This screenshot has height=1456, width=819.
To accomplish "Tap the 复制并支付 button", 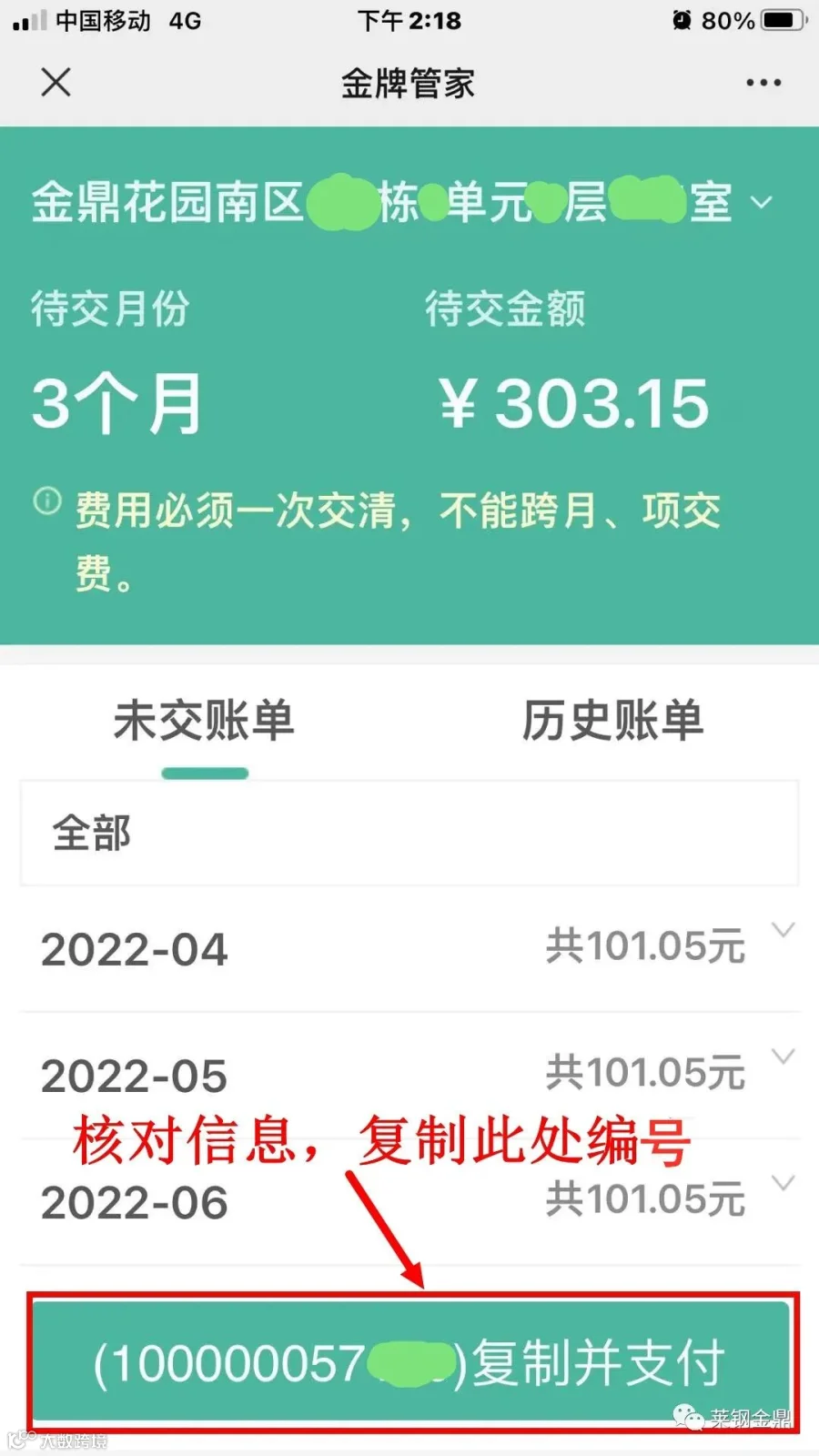I will 412,1361.
